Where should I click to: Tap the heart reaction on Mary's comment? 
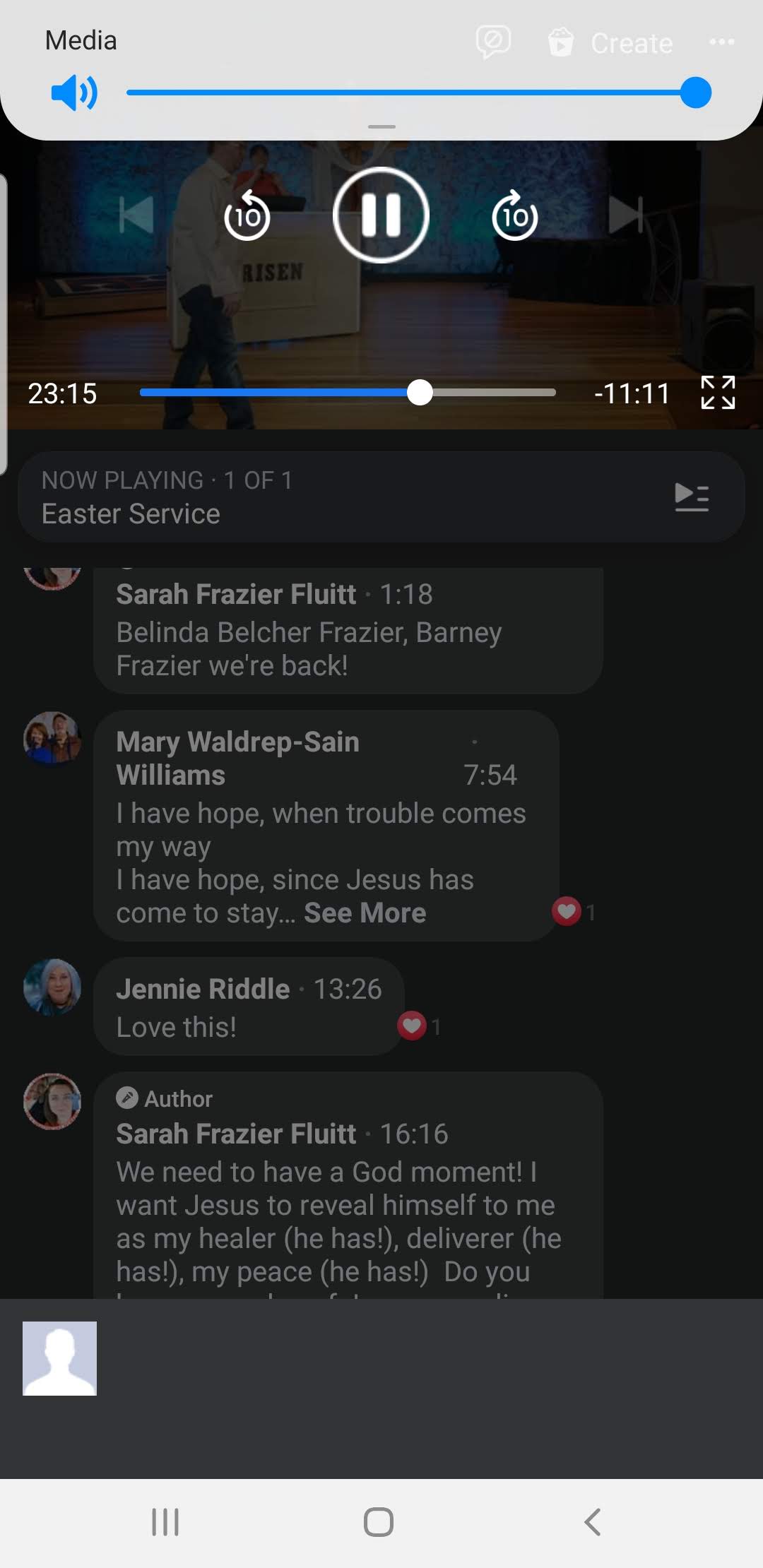coord(567,911)
